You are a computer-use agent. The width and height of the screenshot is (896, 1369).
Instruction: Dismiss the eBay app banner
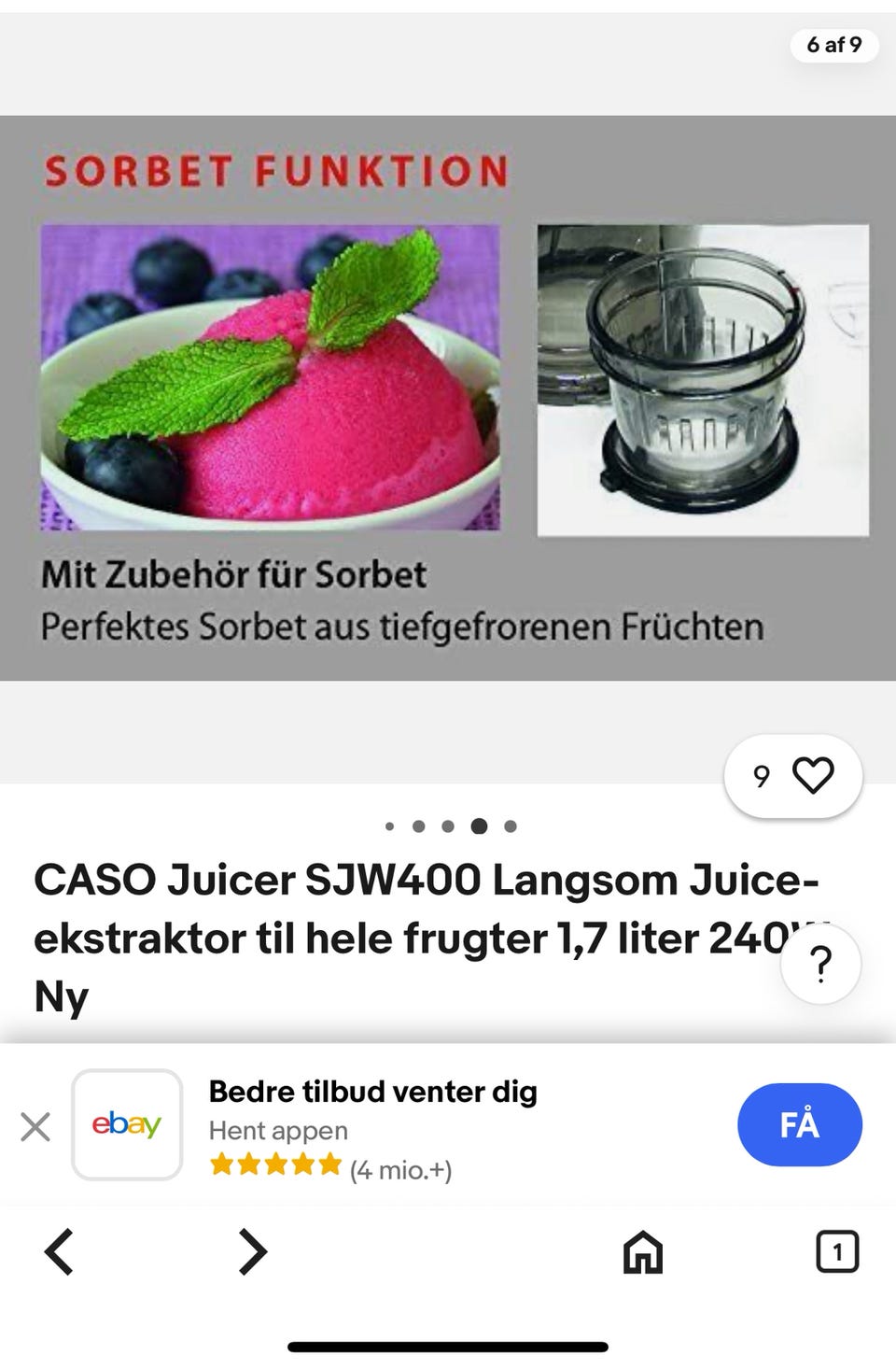[35, 1126]
